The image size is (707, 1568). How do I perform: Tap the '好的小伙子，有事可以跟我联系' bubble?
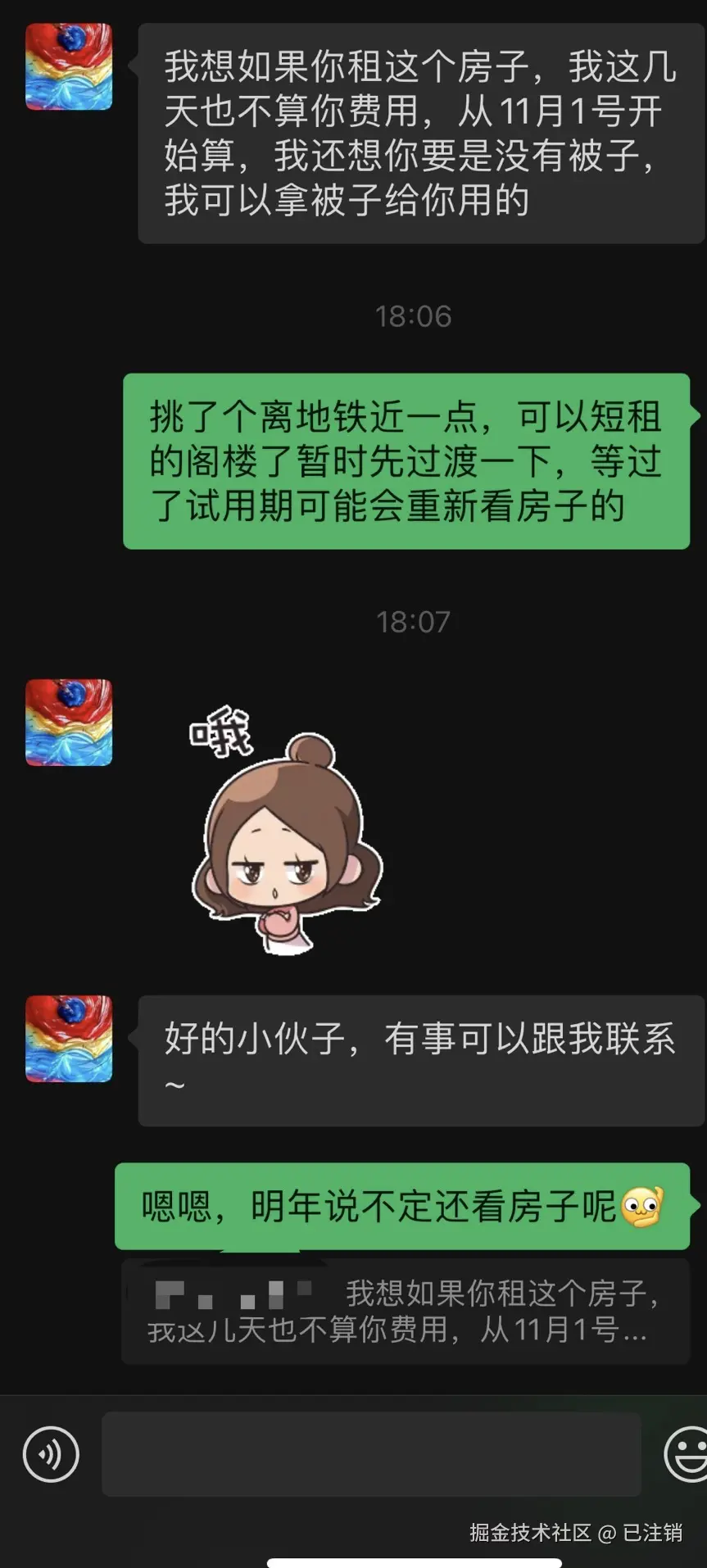pyautogui.click(x=418, y=1057)
